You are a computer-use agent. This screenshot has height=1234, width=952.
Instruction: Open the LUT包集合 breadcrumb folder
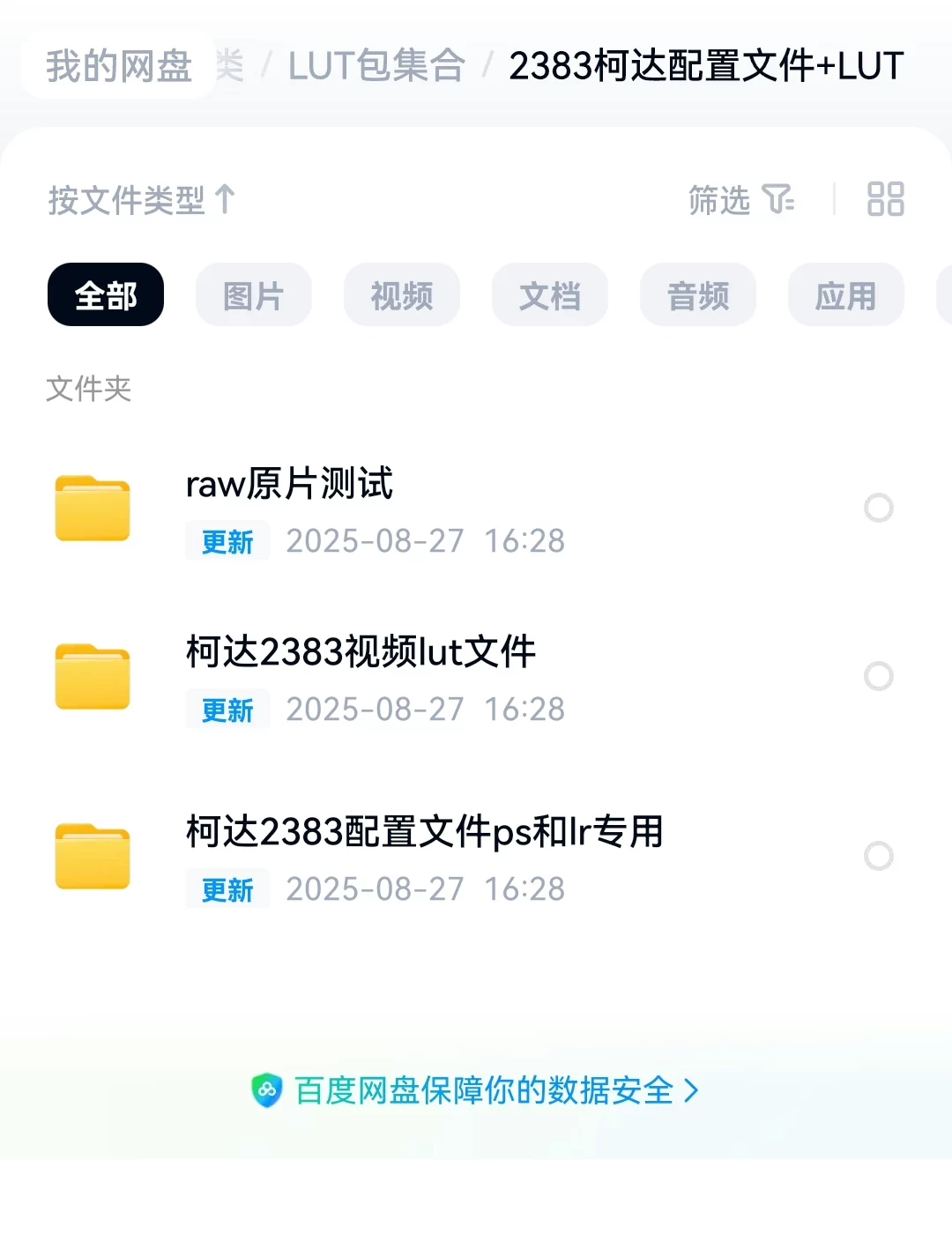coord(376,66)
